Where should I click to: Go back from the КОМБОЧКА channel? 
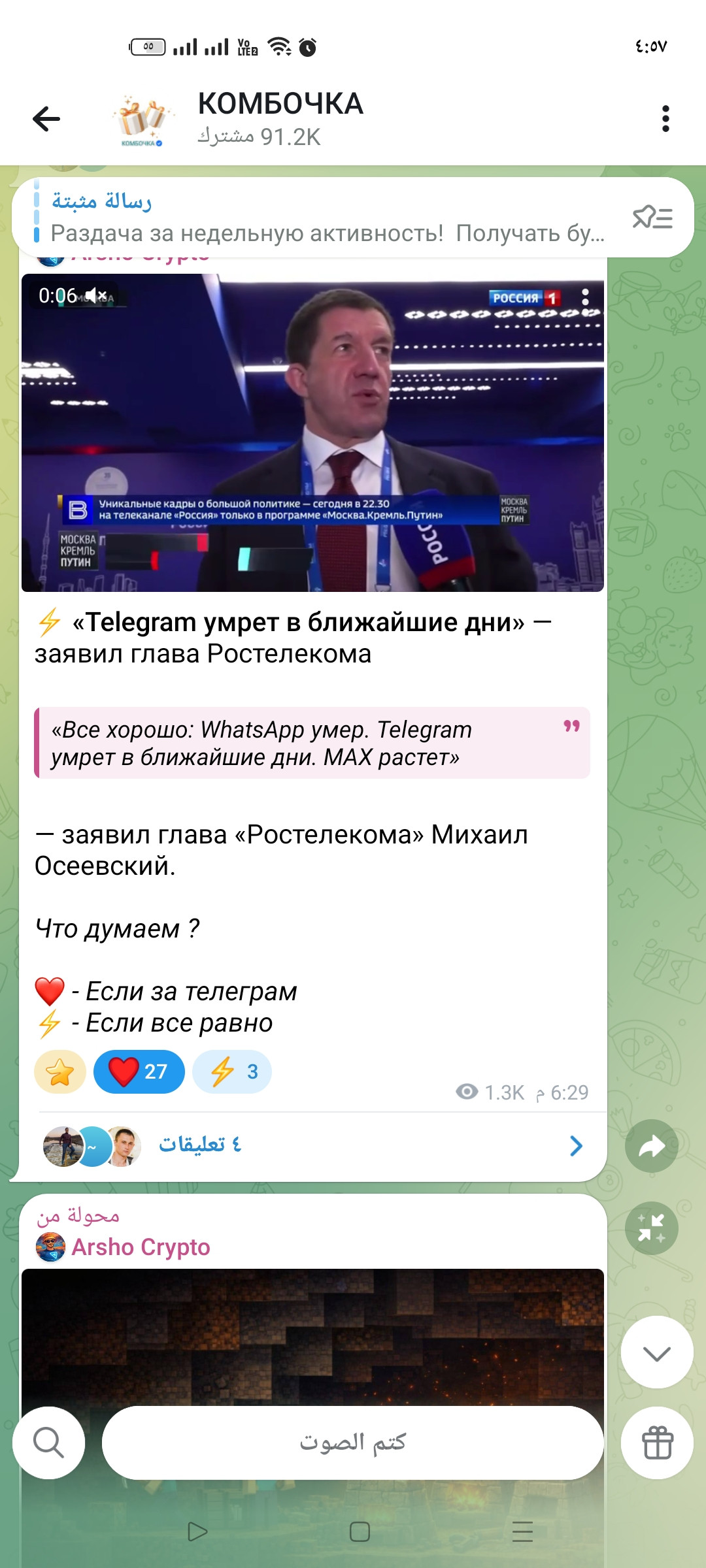point(46,119)
